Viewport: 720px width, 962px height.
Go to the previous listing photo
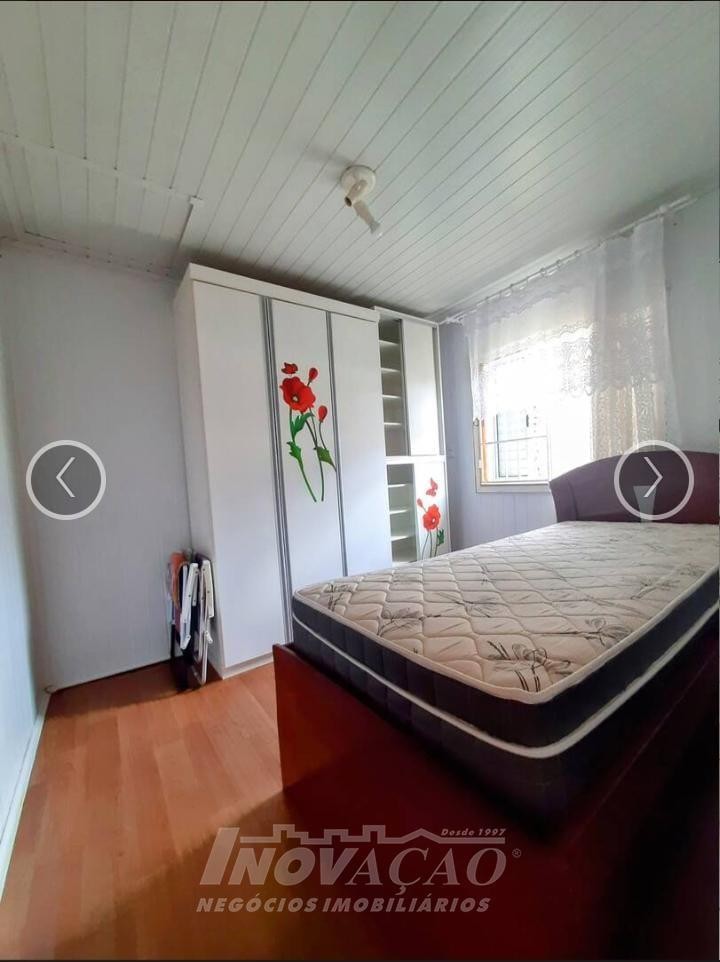click(66, 479)
